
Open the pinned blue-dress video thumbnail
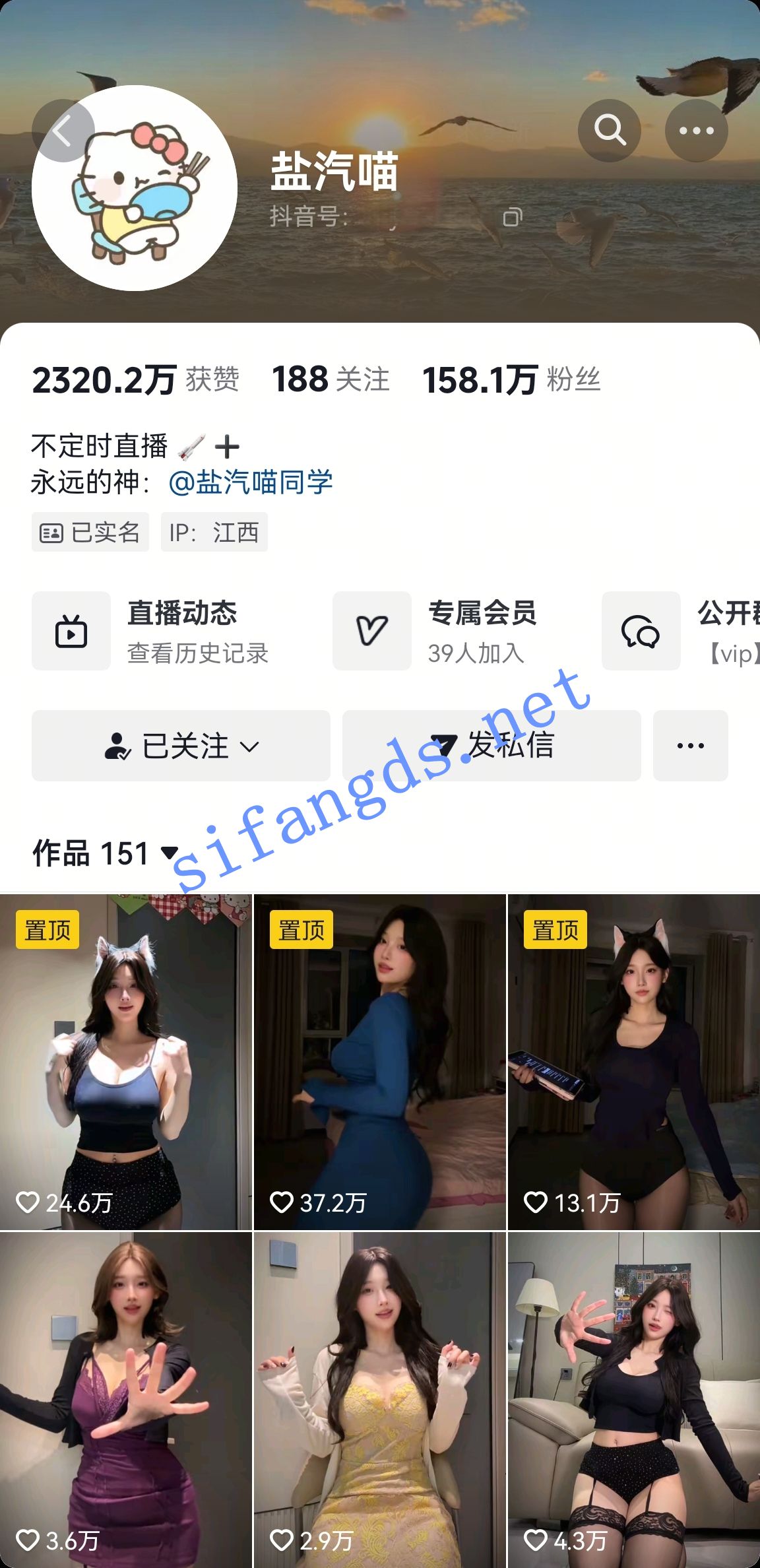380,1056
